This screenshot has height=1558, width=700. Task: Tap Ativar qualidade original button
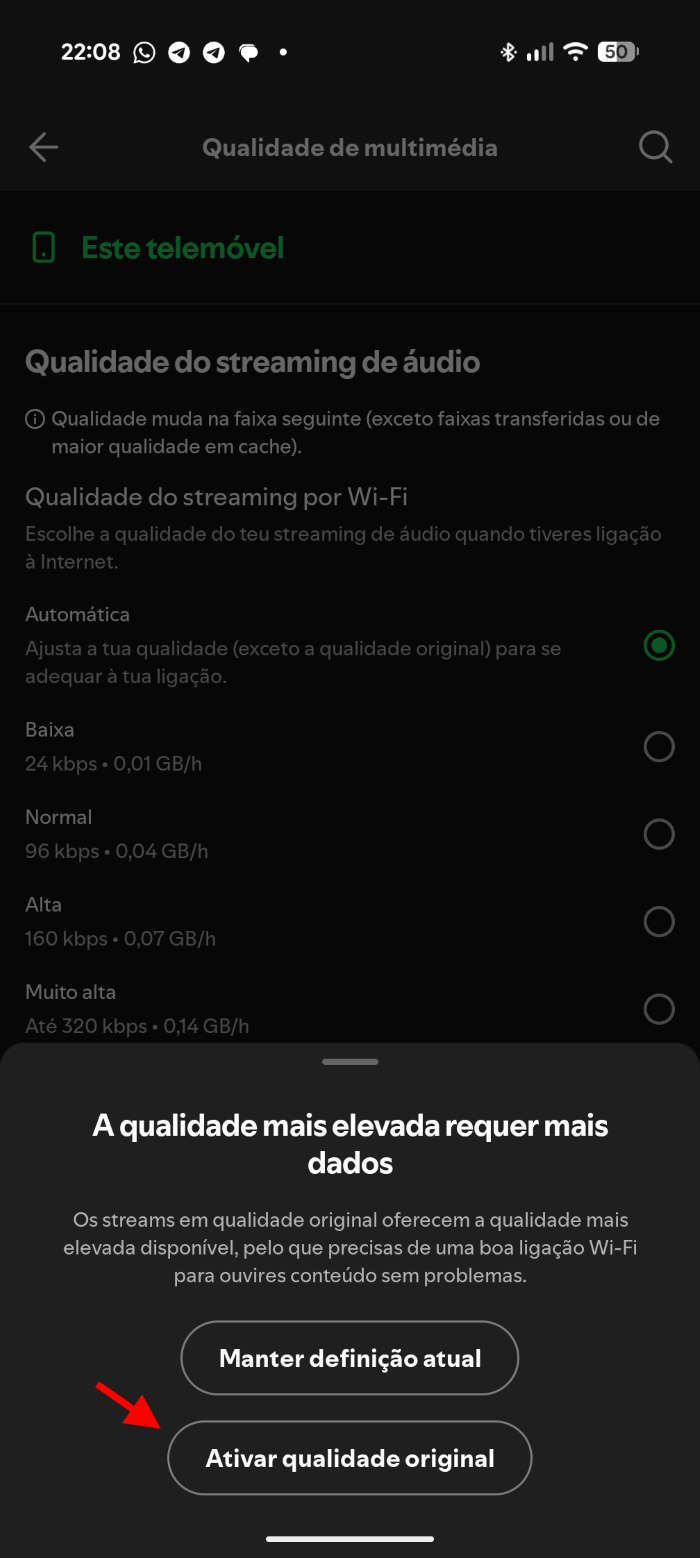click(x=349, y=1458)
